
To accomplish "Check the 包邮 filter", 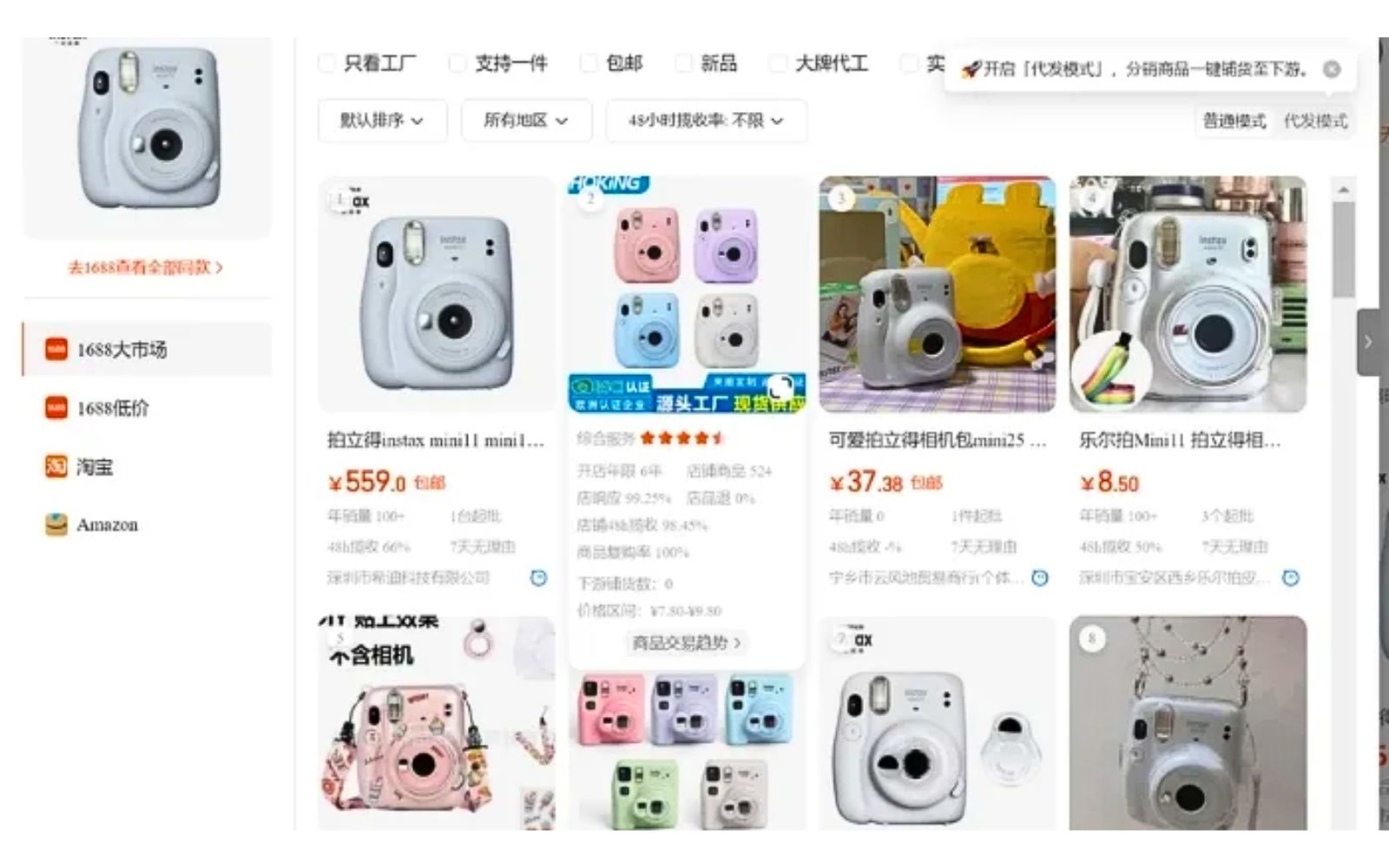I will (x=589, y=63).
